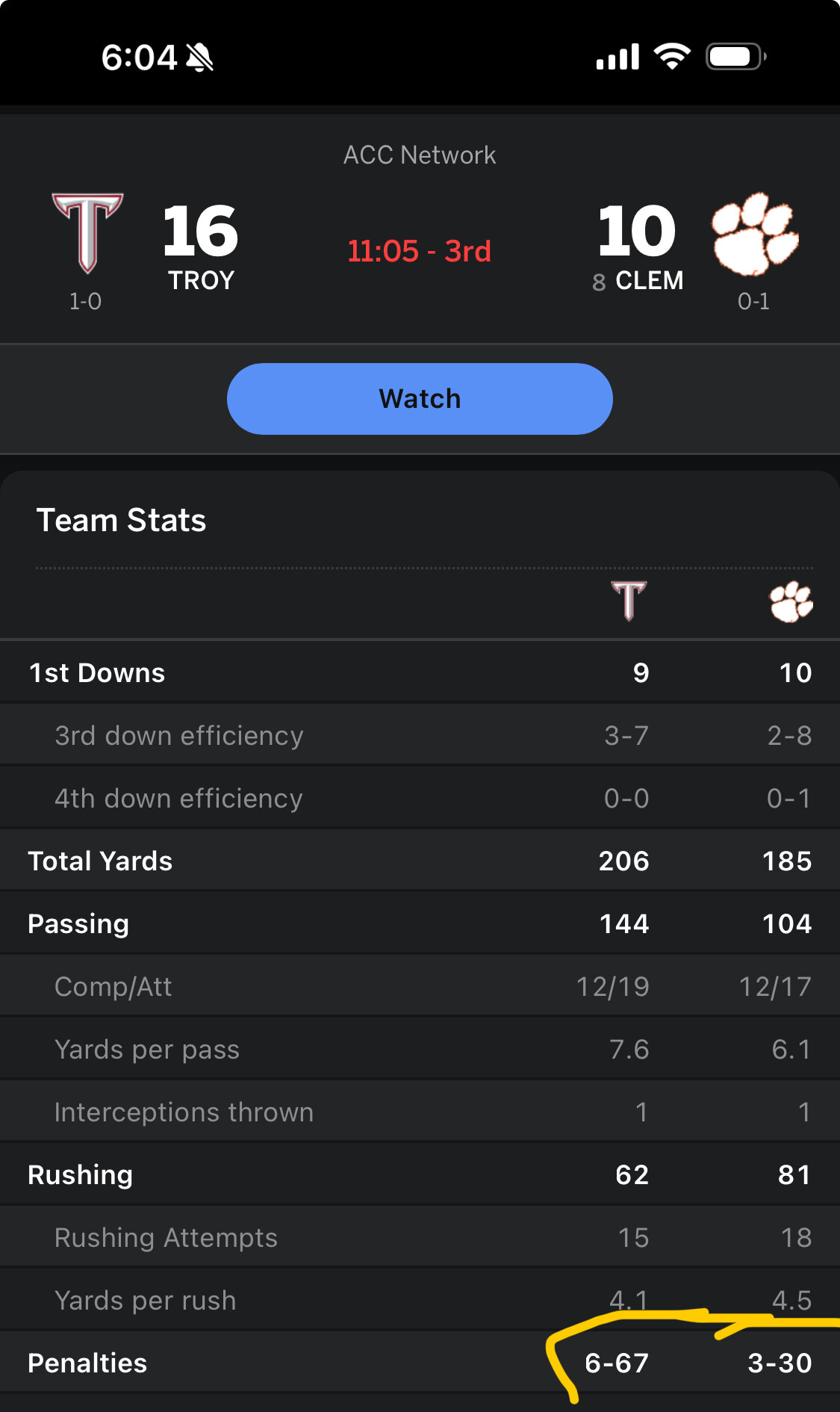Viewport: 840px width, 1412px height.
Task: Open the Troy team logo in header
Action: (87, 233)
